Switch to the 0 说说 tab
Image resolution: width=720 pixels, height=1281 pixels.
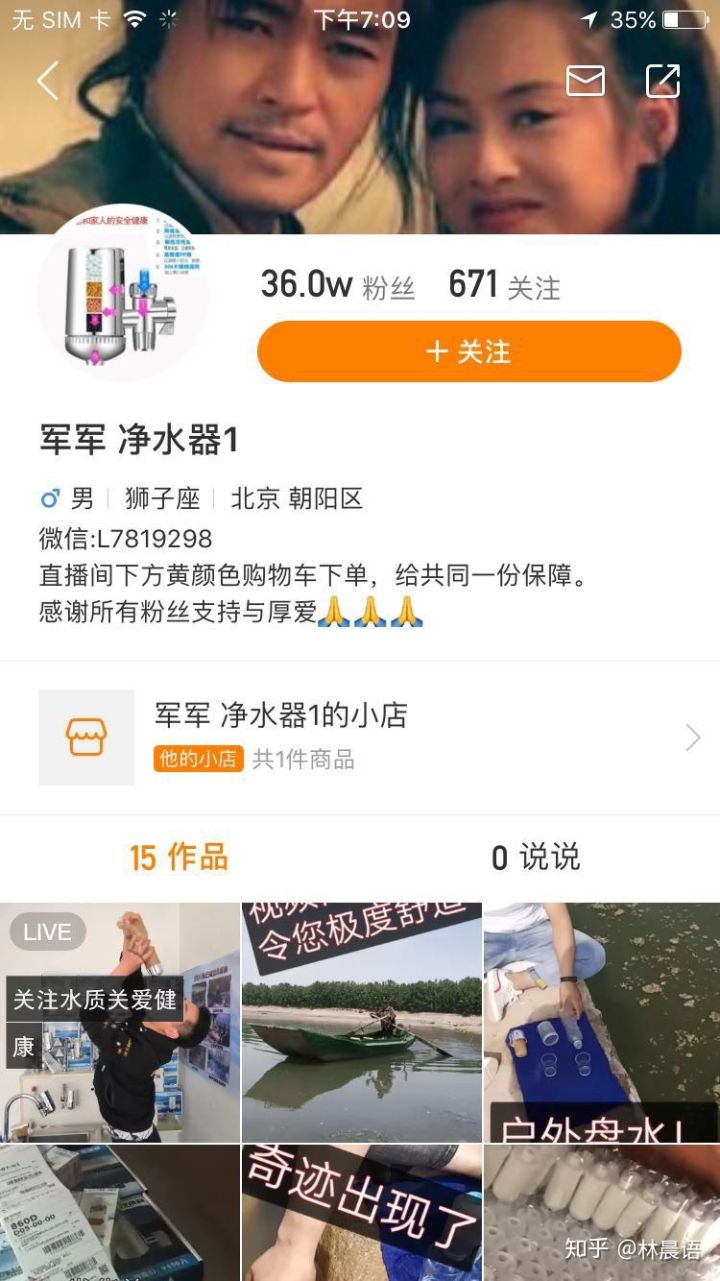click(x=534, y=858)
